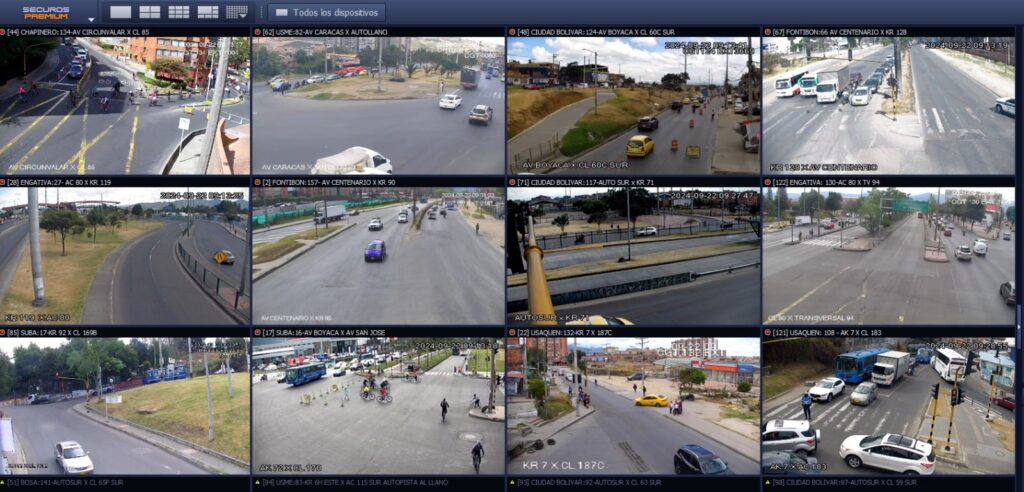The width and height of the screenshot is (1024, 492).
Task: Switch to single-camera layout
Action: coord(120,13)
